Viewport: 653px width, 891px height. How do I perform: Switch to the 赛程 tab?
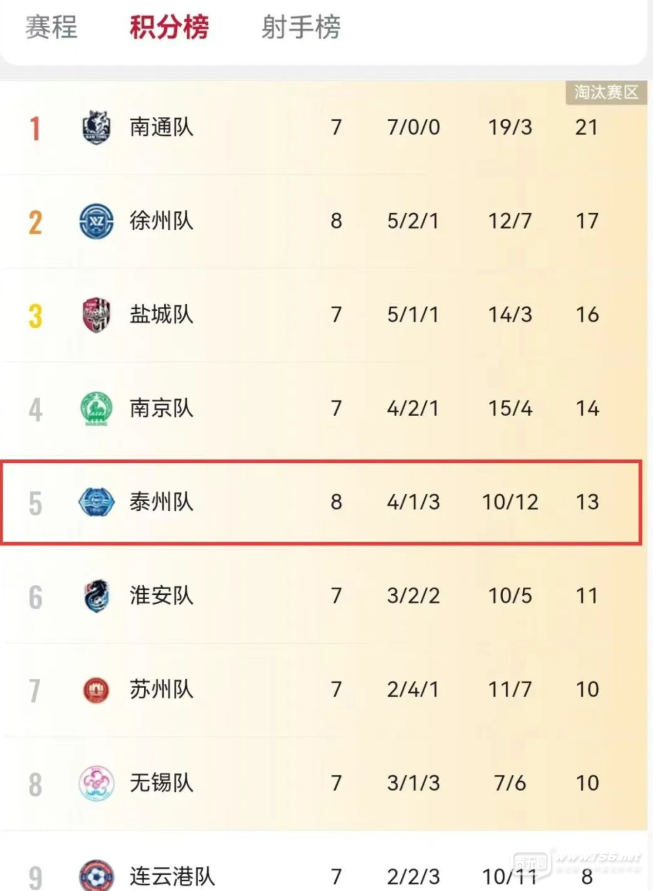click(x=51, y=27)
